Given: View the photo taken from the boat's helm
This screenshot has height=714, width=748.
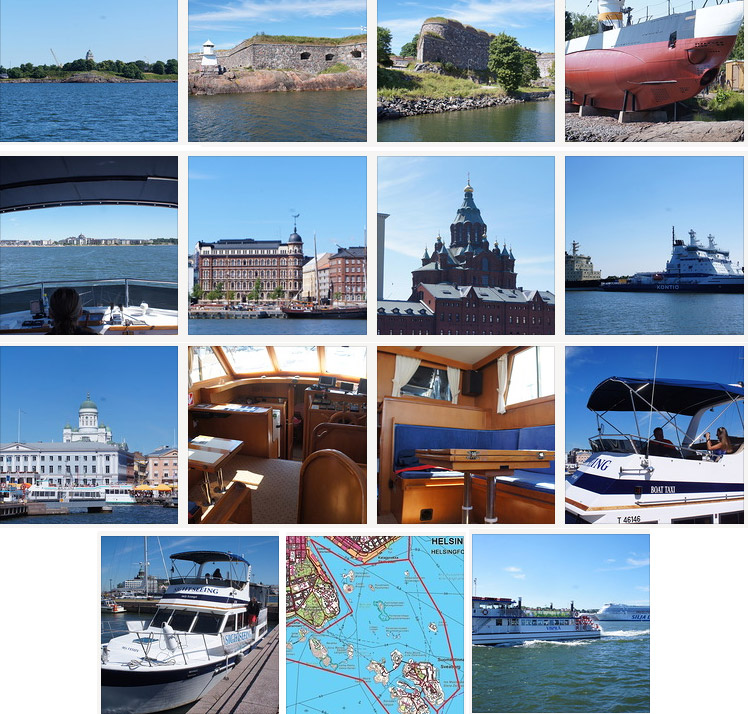Looking at the screenshot, I should coord(89,245).
